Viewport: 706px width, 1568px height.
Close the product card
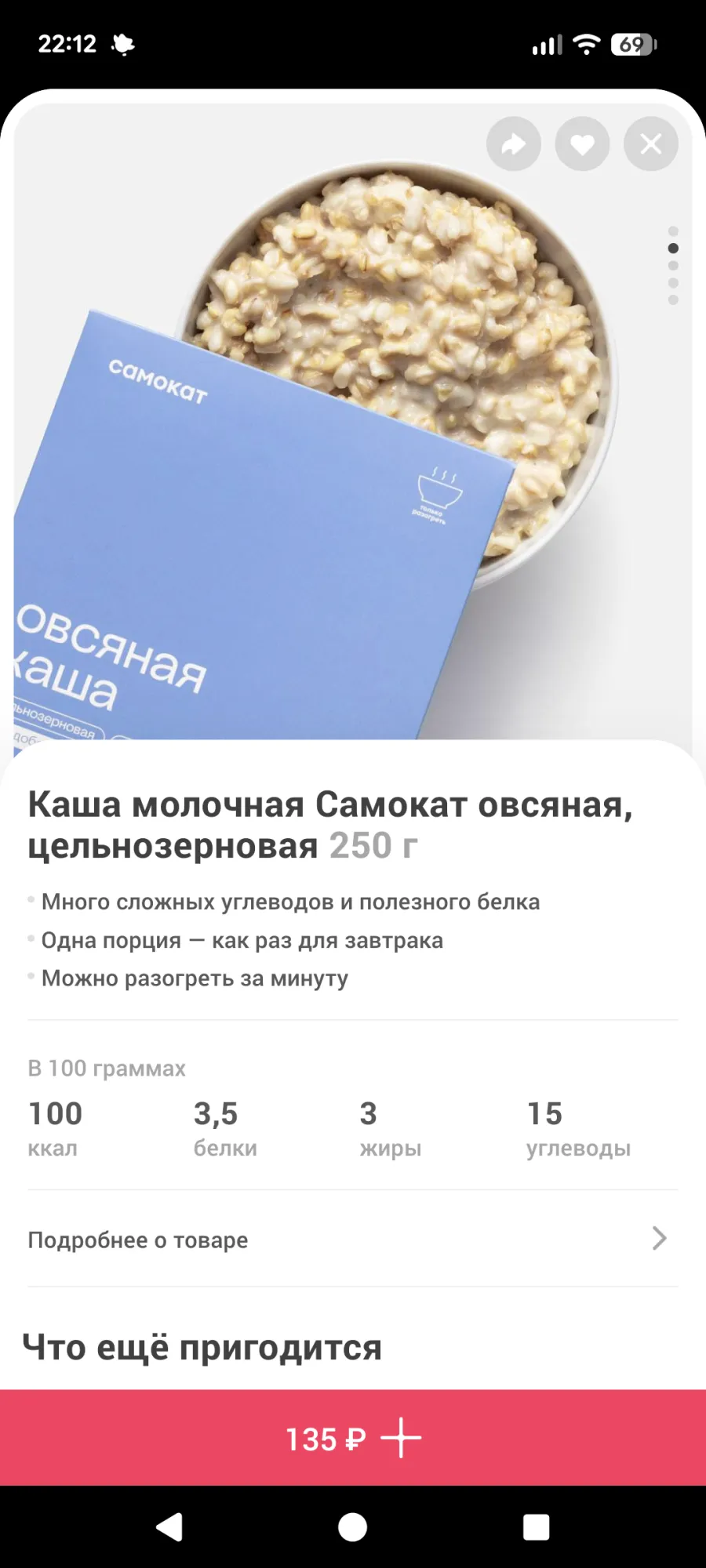[x=650, y=144]
